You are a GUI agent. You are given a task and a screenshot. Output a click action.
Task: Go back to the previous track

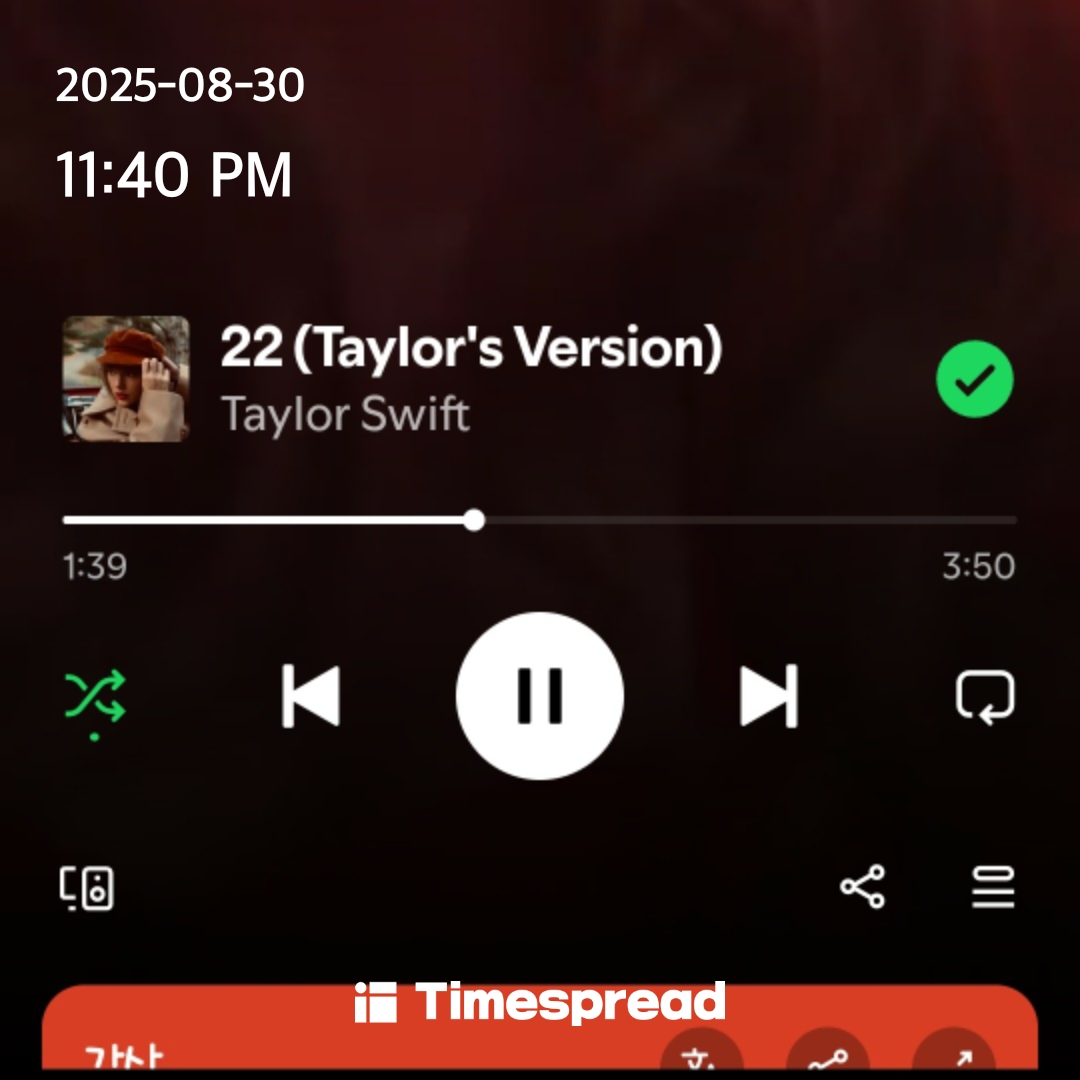pos(311,695)
